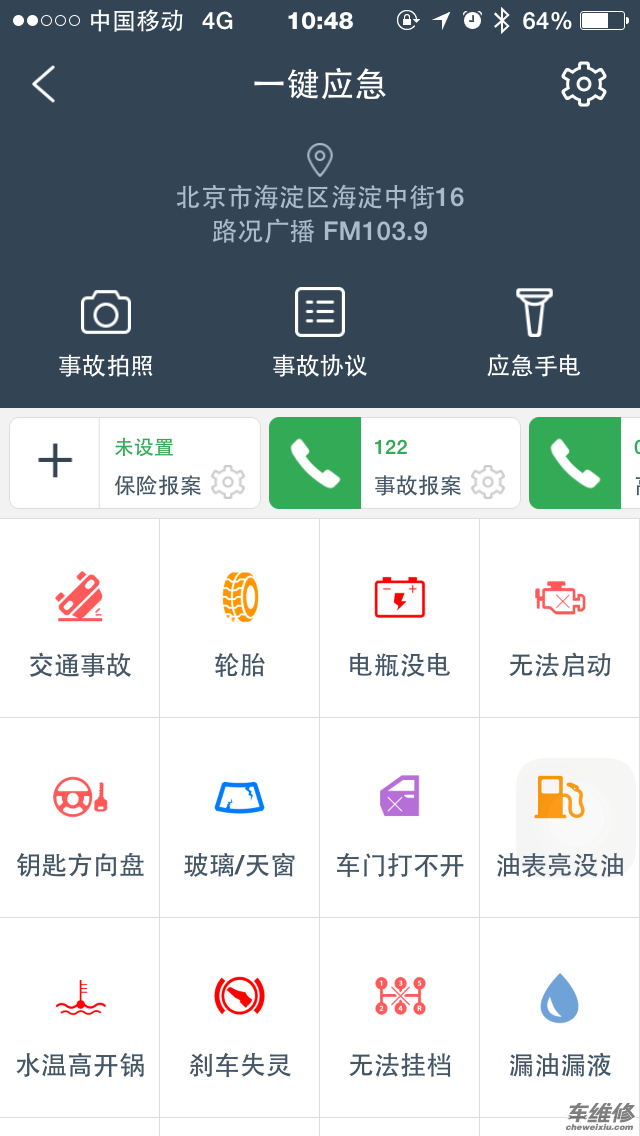
Task: Add insurance number with the plus button
Action: (x=55, y=463)
